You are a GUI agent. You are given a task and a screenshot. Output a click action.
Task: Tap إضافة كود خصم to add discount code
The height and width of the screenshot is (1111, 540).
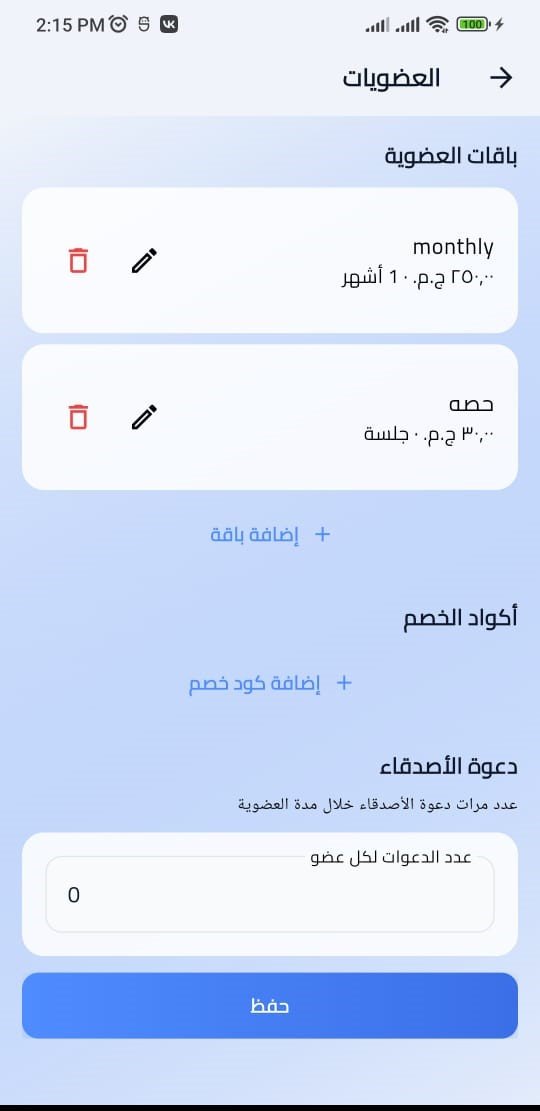tap(270, 683)
